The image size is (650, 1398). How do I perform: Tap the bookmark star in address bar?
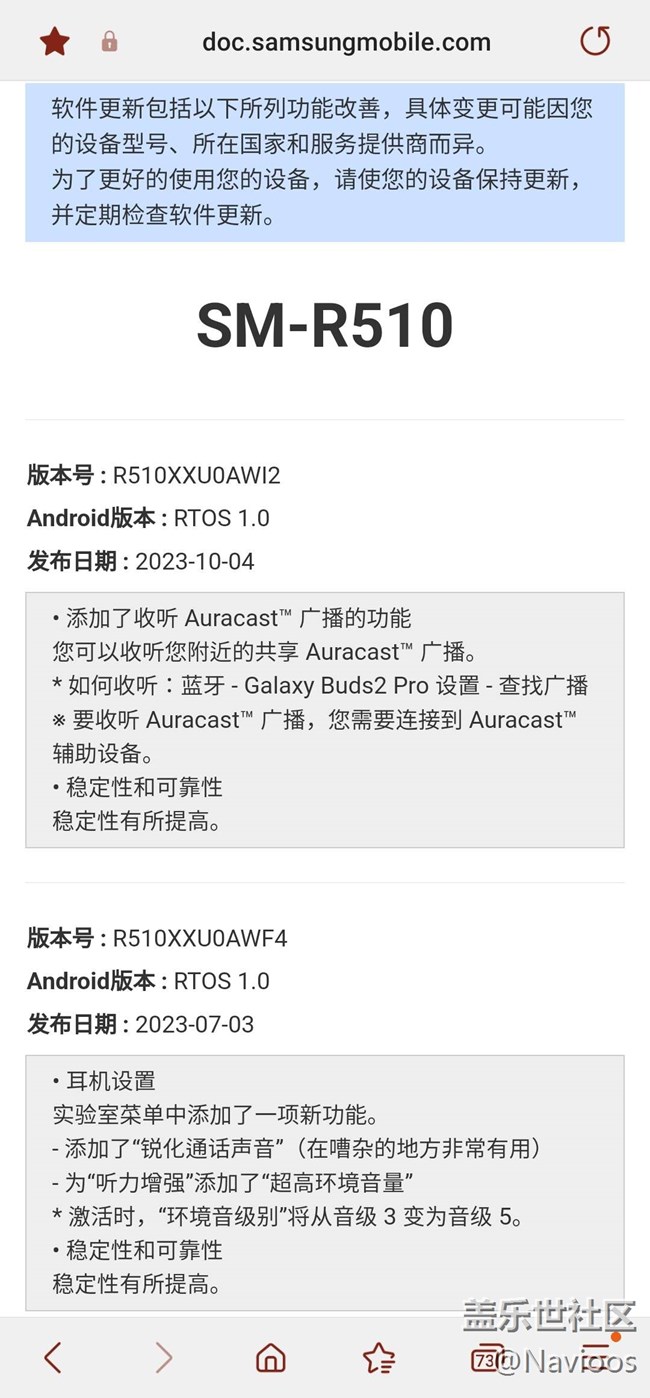(x=54, y=41)
